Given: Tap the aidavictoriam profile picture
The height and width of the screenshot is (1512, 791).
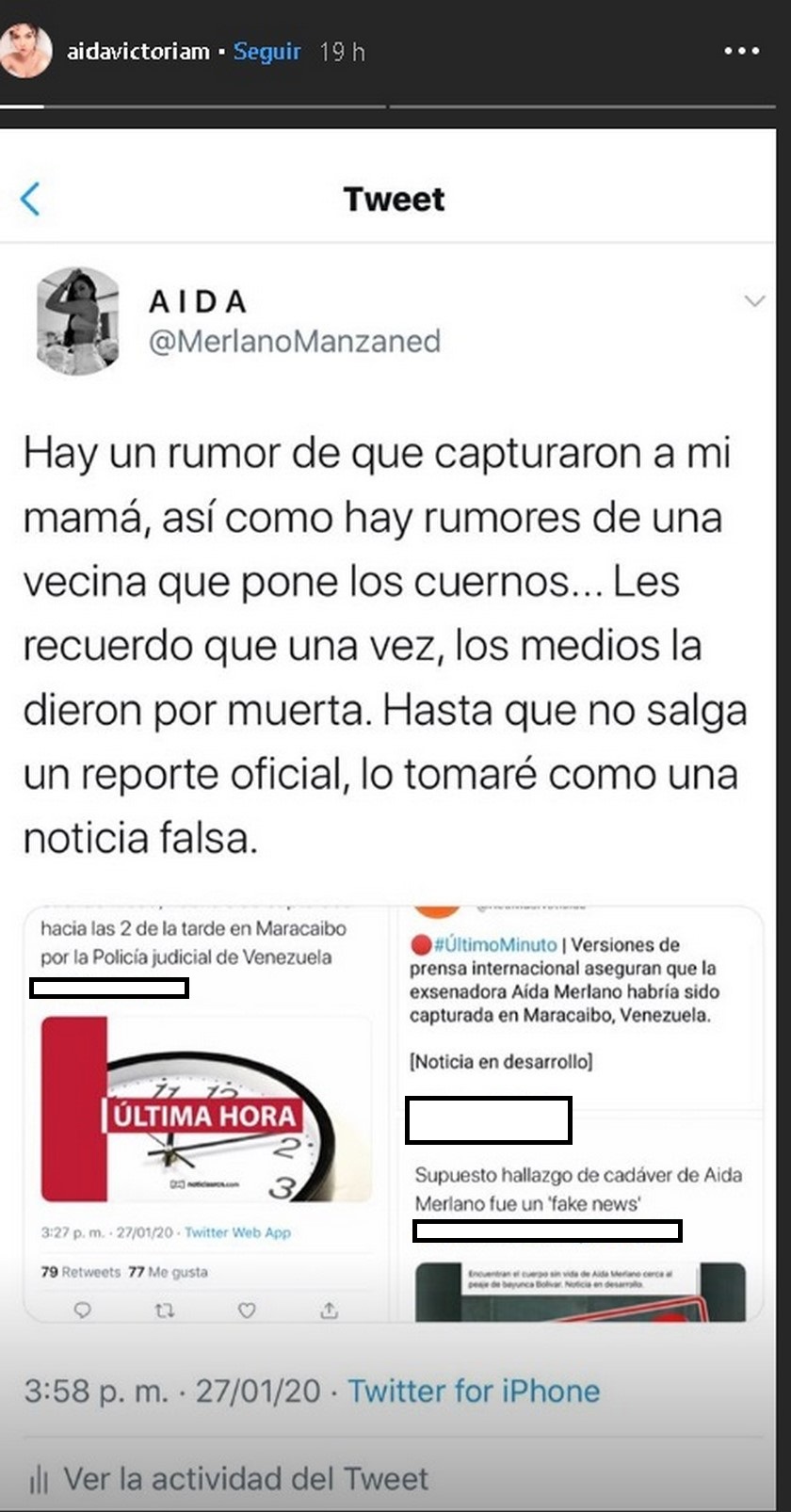Looking at the screenshot, I should pos(26,51).
